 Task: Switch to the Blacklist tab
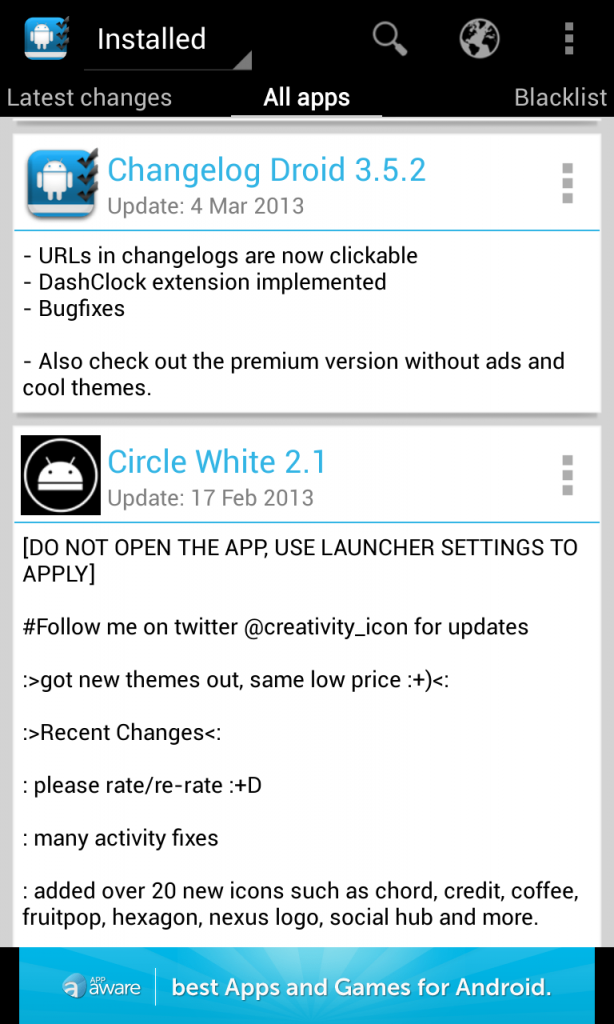[x=560, y=97]
